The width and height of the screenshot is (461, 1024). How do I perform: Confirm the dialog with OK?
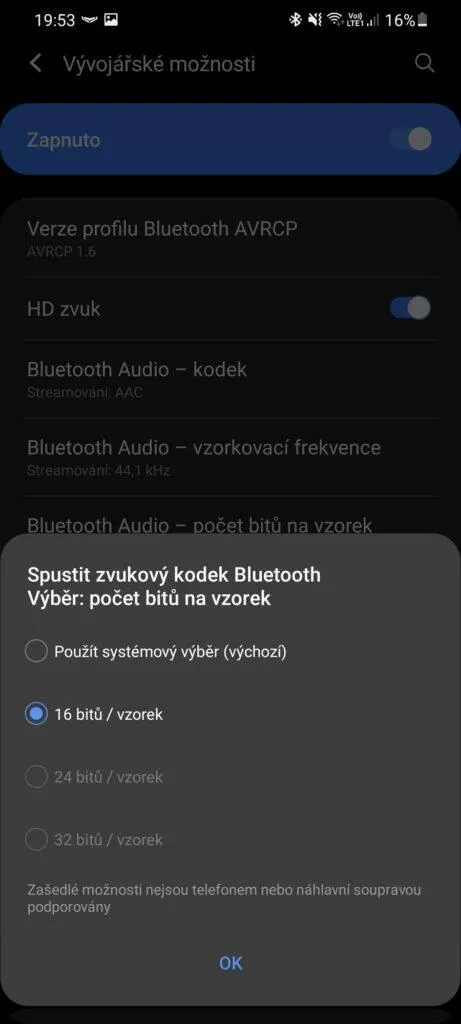[x=230, y=963]
